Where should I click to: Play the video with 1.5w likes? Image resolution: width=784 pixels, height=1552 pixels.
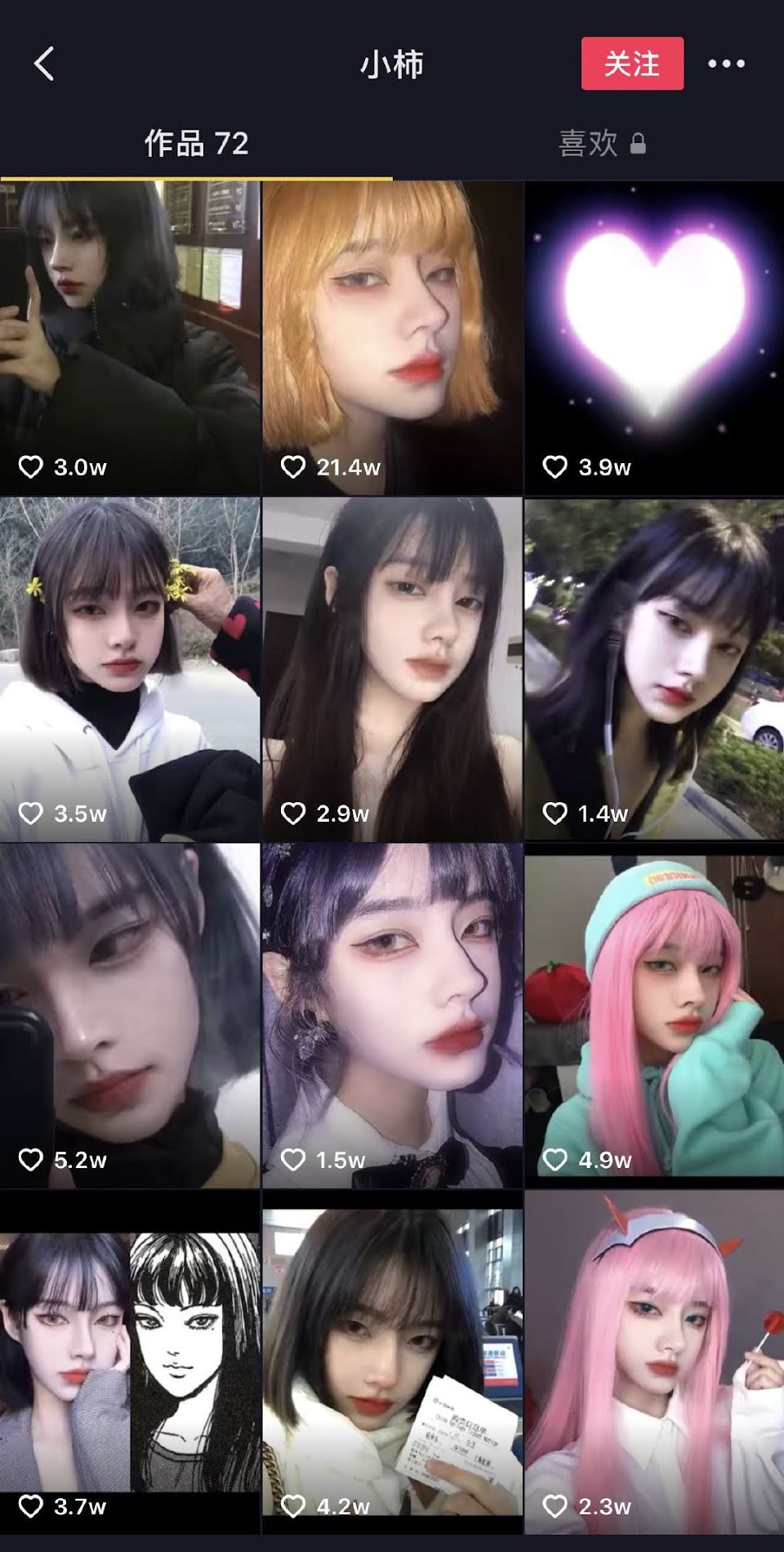392,1015
